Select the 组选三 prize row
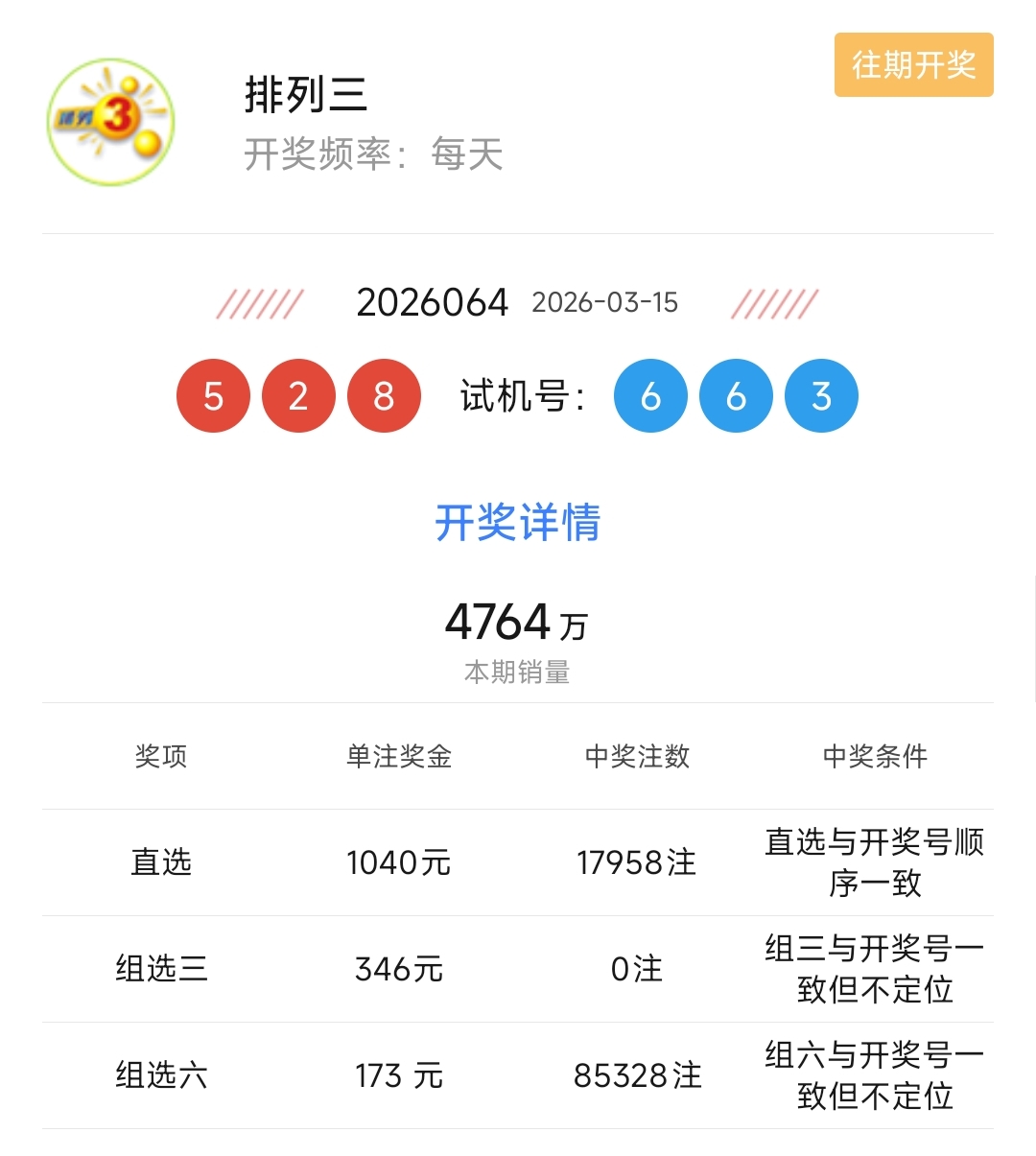 pyautogui.click(x=160, y=970)
